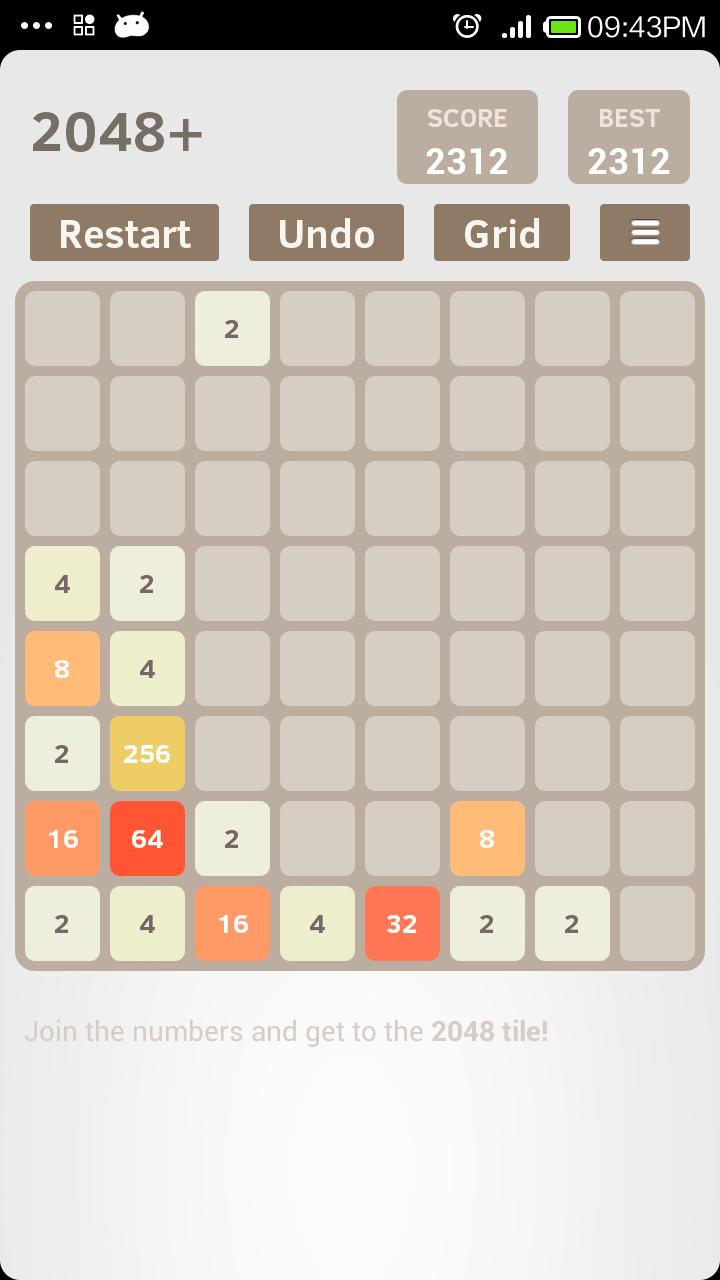Tap the 16 tile beside the 64 tile

(62, 838)
